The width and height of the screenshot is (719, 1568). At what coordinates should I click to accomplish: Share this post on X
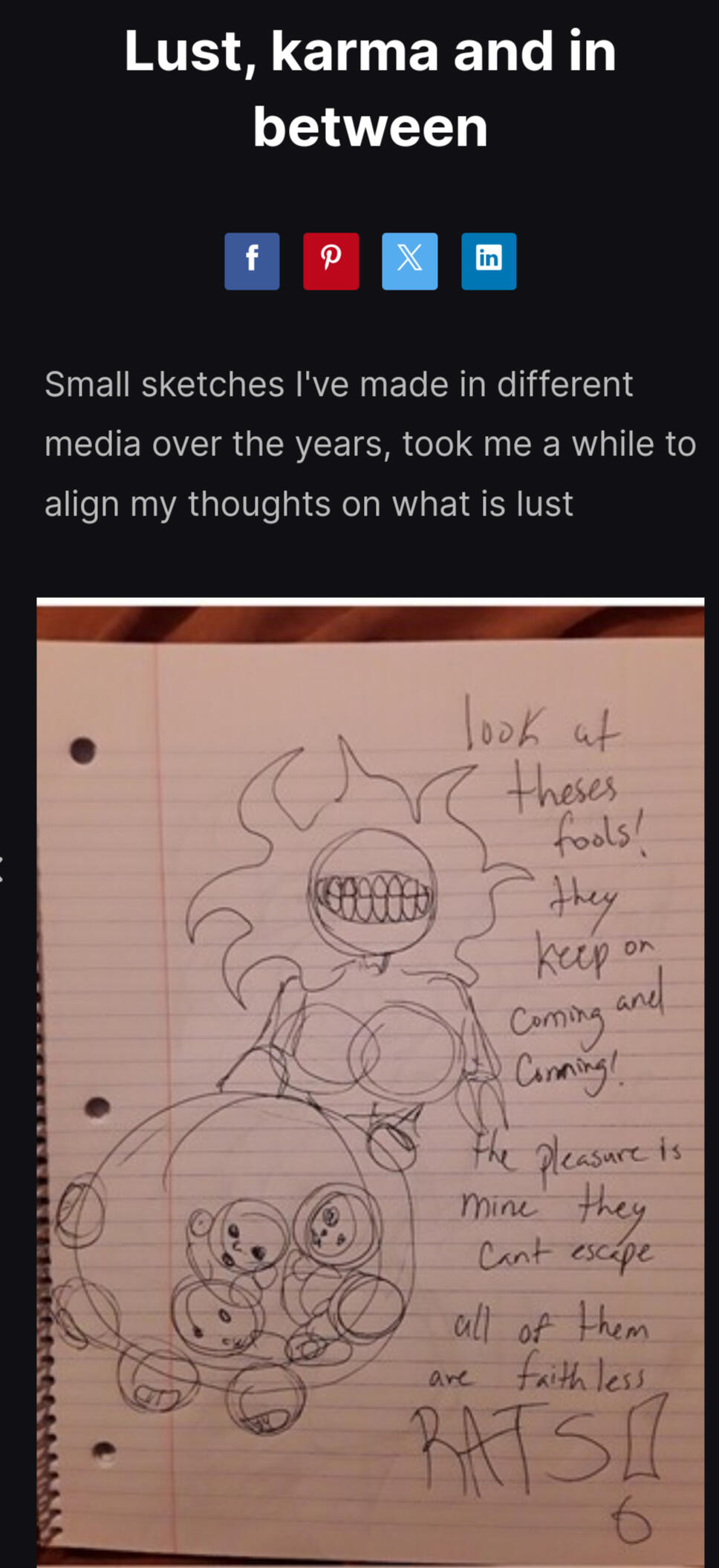pos(409,261)
